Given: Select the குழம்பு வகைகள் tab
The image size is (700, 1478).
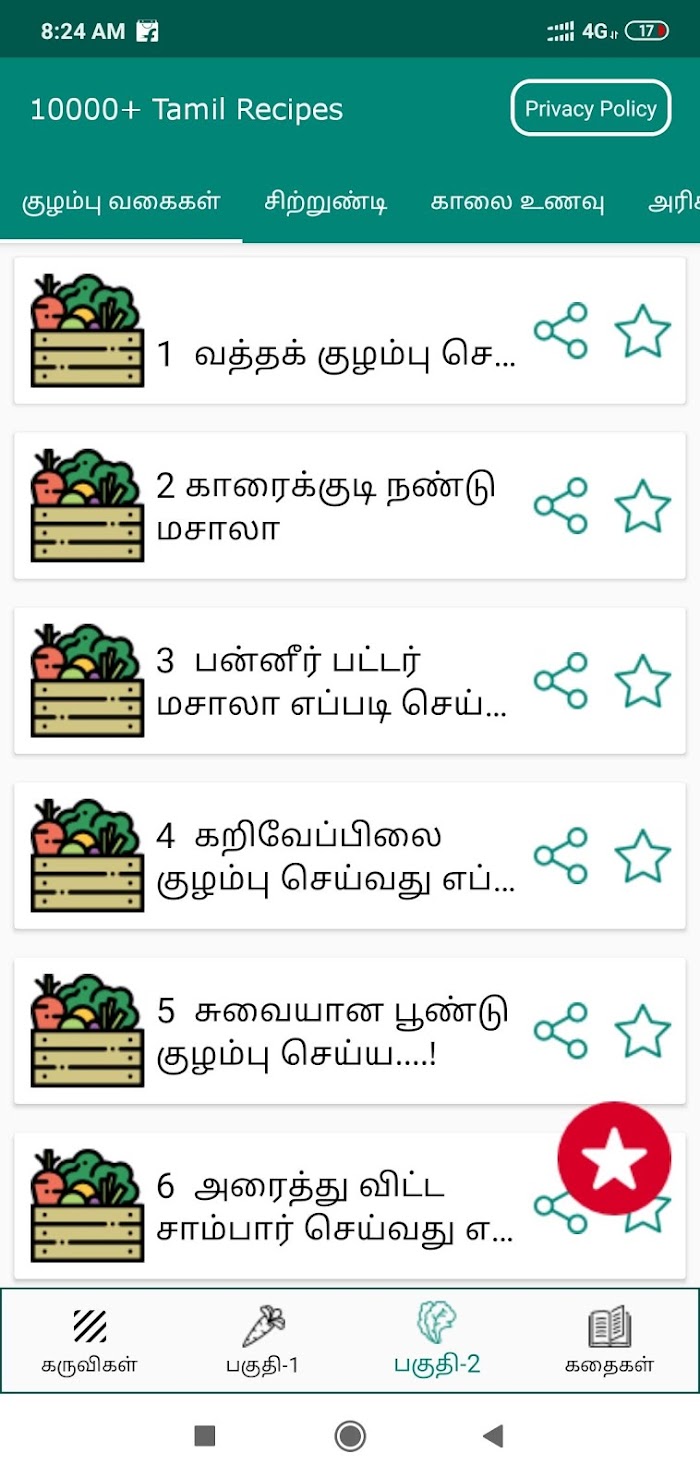Looking at the screenshot, I should coord(121,202).
